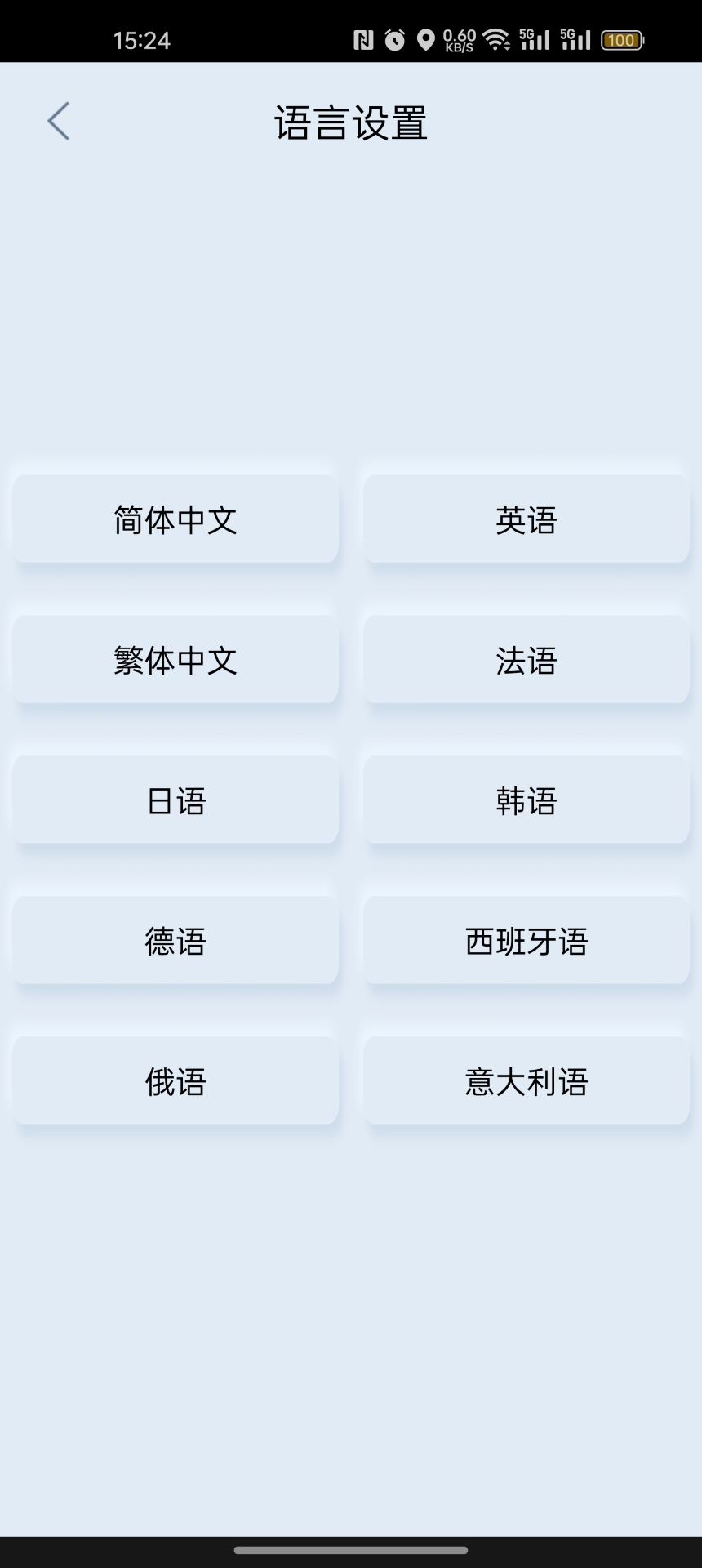This screenshot has height=1568, width=702.
Task: Click the back arrow to leave language settings
Action: click(x=57, y=120)
